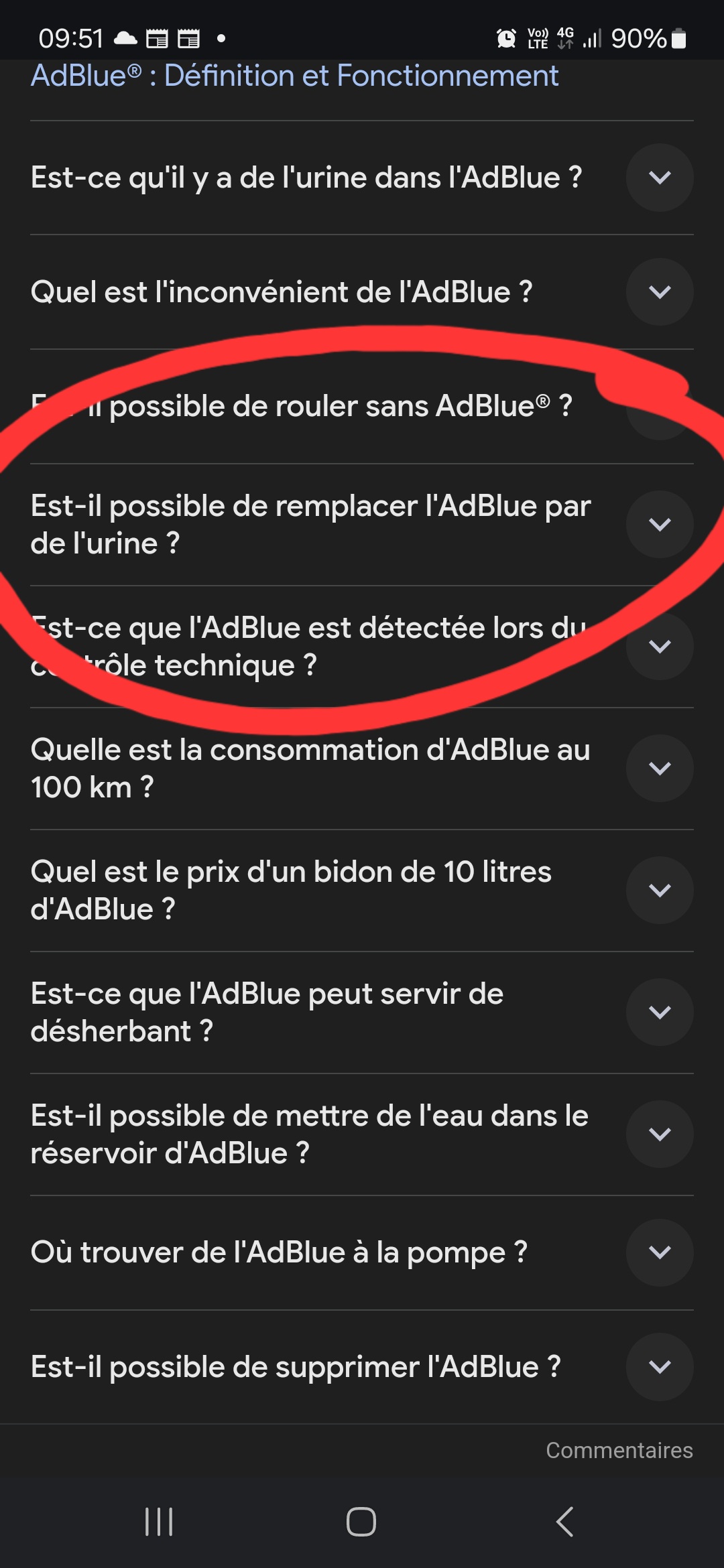
Task: Open the Commentaires feedback link
Action: (619, 1450)
